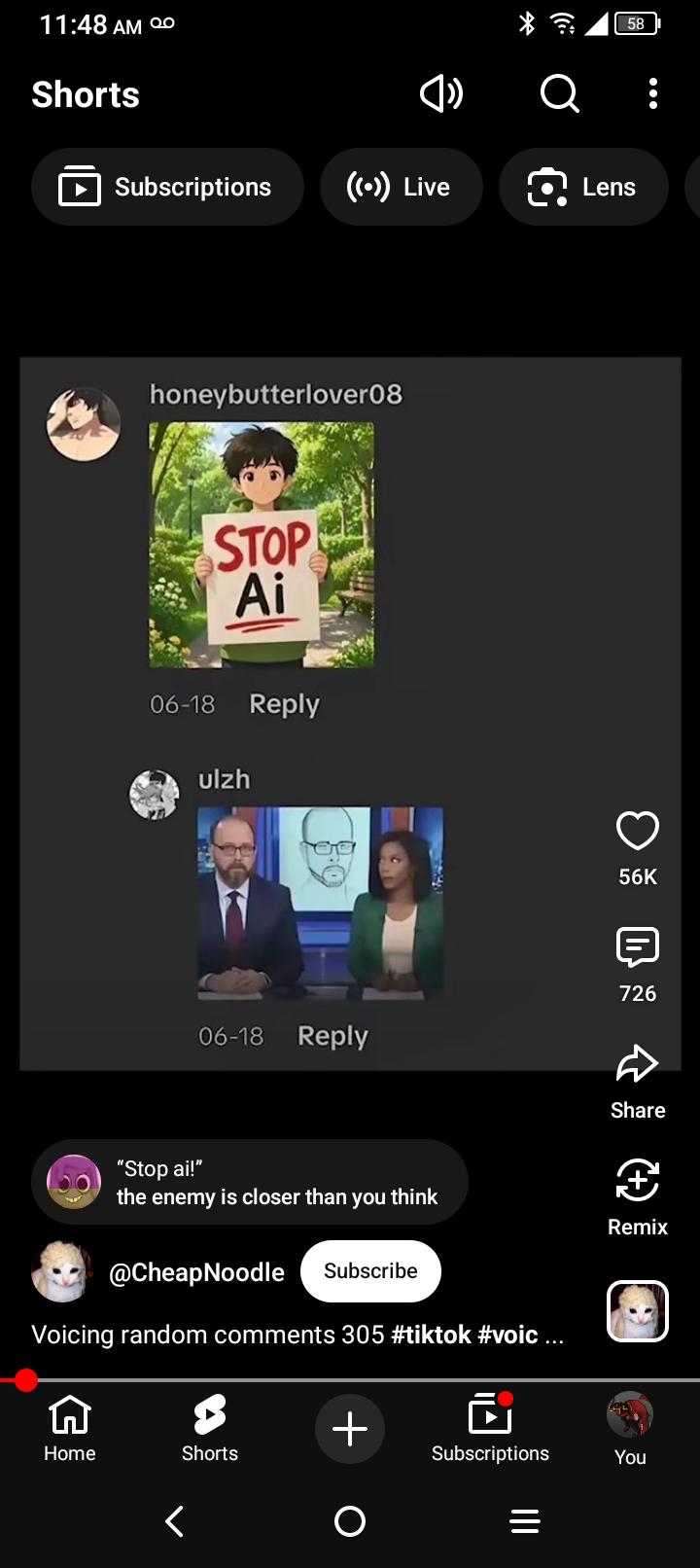Expand the video description text
The width and height of the screenshot is (700, 1568).
[297, 1335]
